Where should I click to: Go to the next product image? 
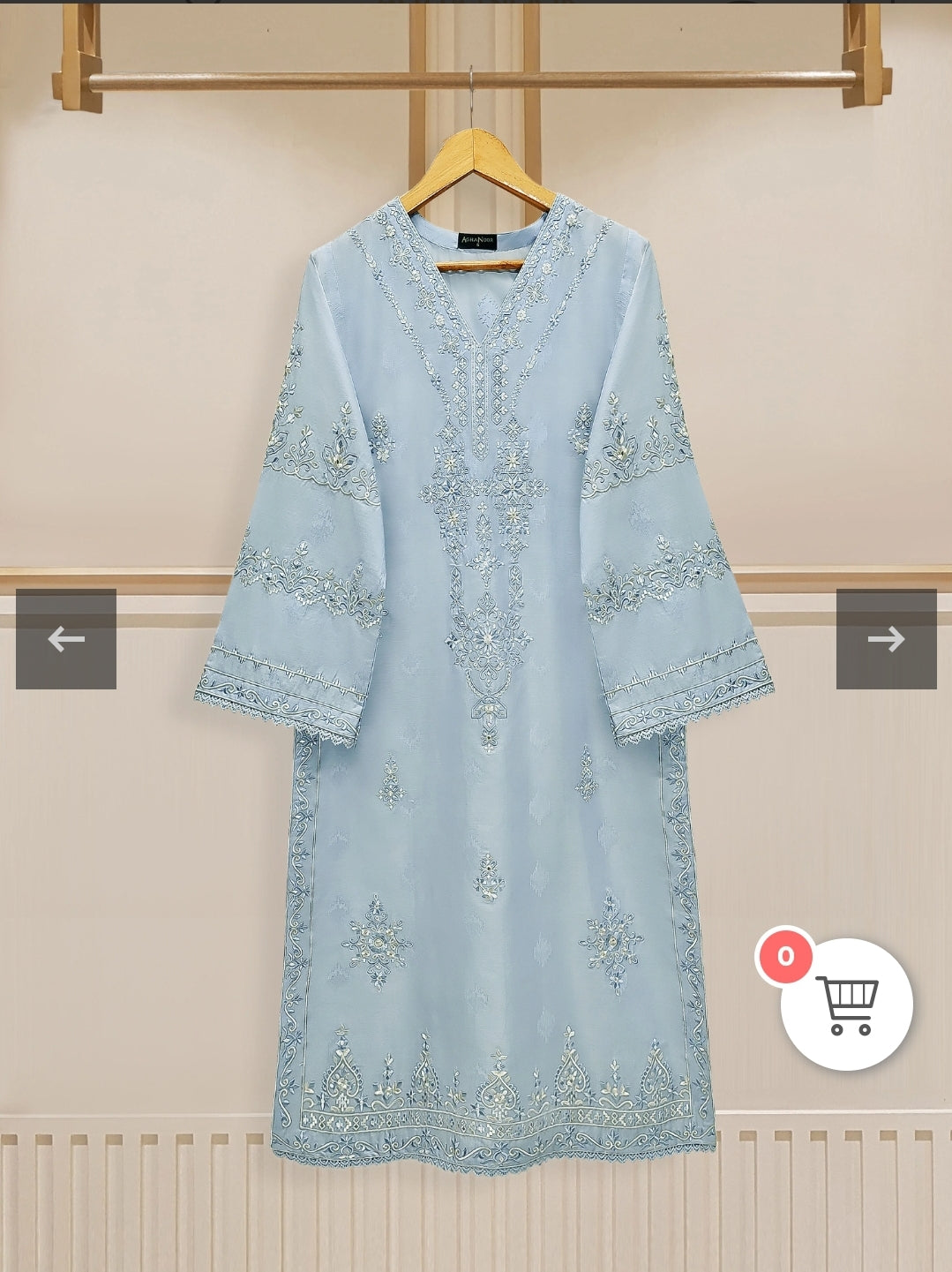886,638
